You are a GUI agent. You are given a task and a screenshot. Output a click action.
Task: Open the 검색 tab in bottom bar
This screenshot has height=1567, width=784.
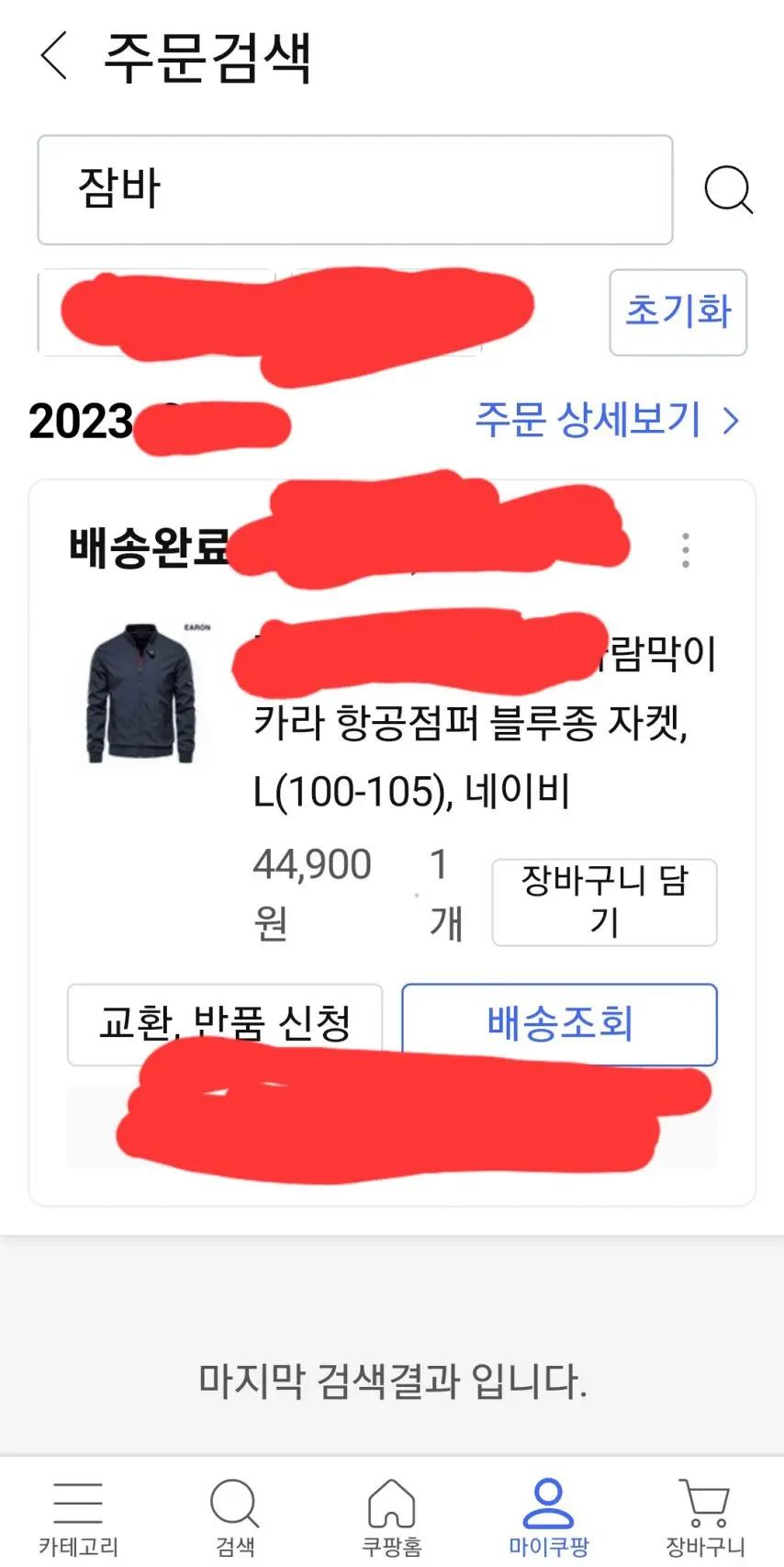(235, 1517)
